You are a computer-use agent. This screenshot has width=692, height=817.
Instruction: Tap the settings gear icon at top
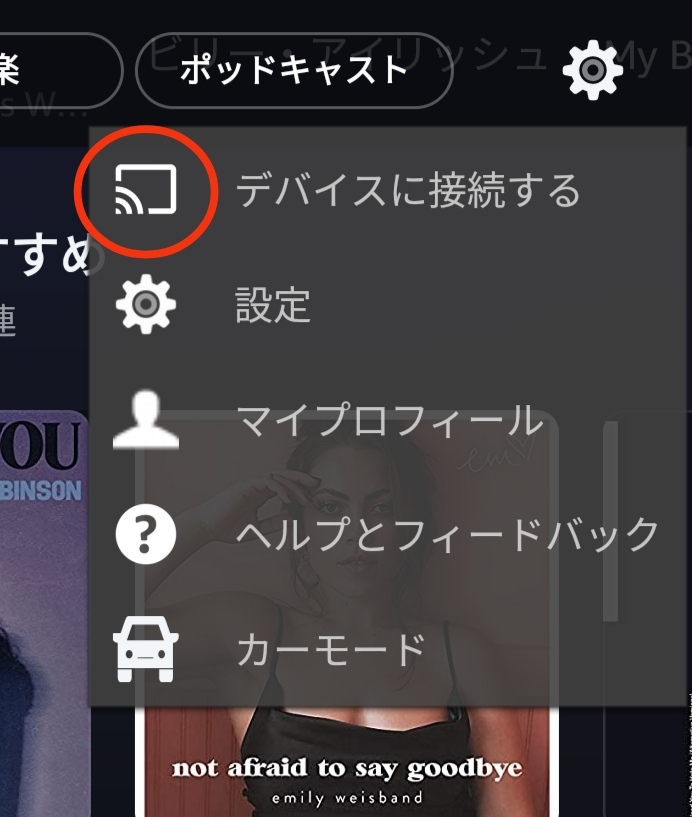click(592, 70)
